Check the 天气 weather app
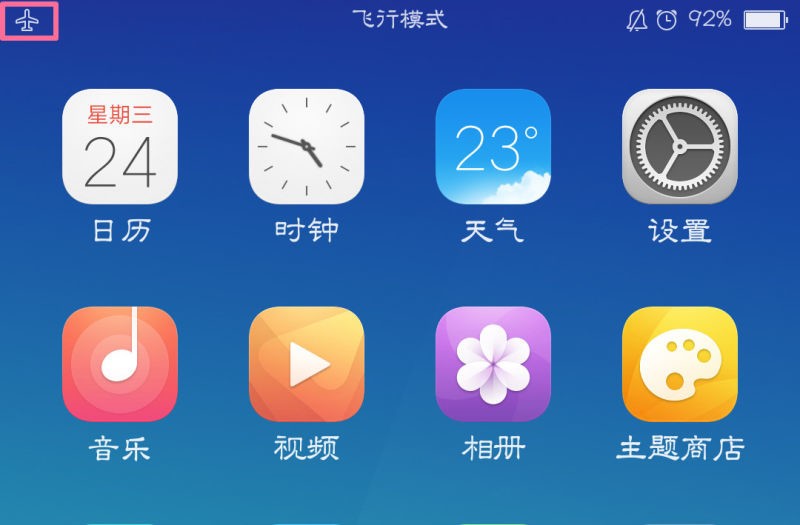The image size is (800, 525). click(x=493, y=147)
